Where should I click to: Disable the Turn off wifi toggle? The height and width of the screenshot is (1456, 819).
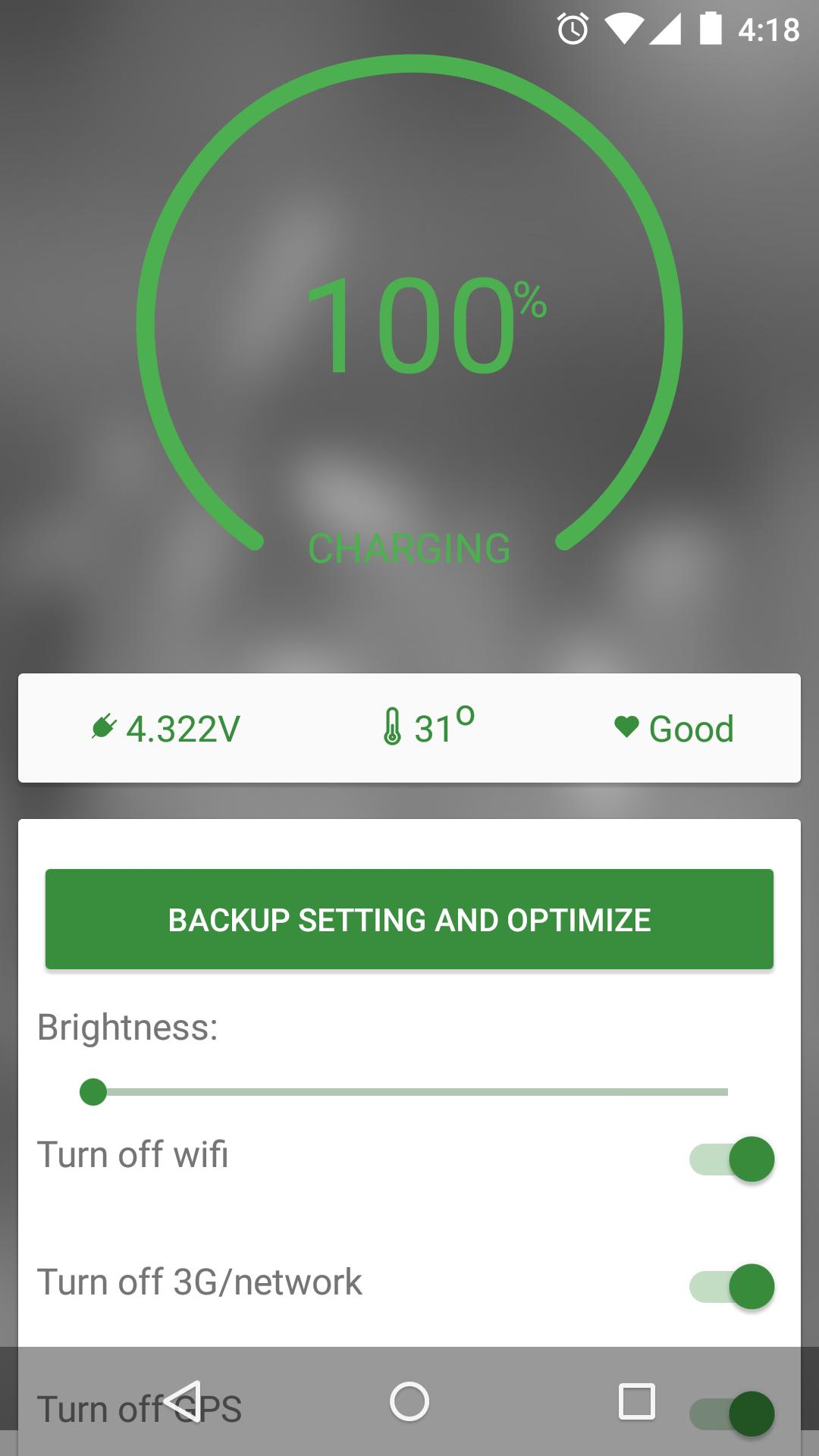(x=730, y=1157)
